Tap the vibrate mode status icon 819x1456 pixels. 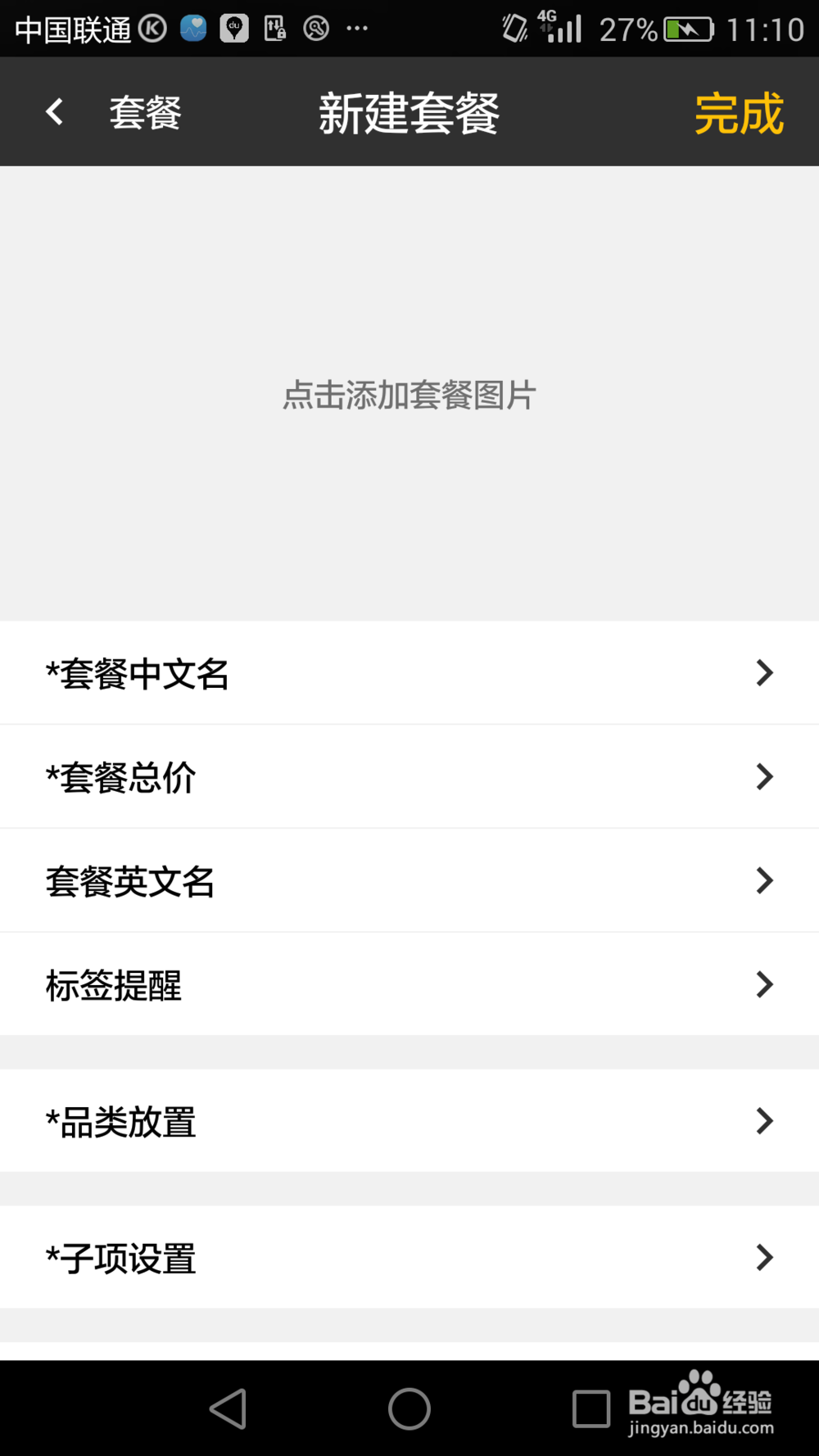pyautogui.click(x=512, y=27)
